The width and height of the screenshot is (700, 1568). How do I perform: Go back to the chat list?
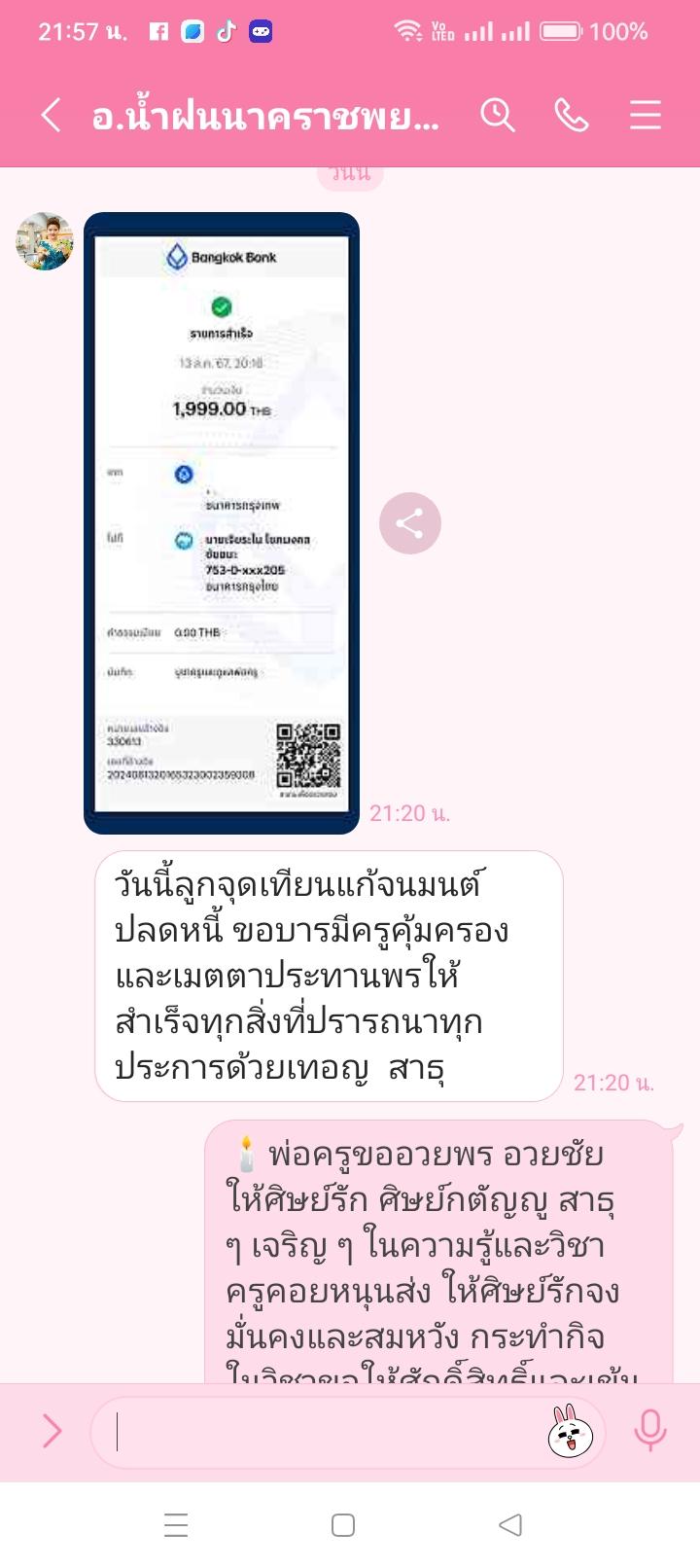[51, 116]
